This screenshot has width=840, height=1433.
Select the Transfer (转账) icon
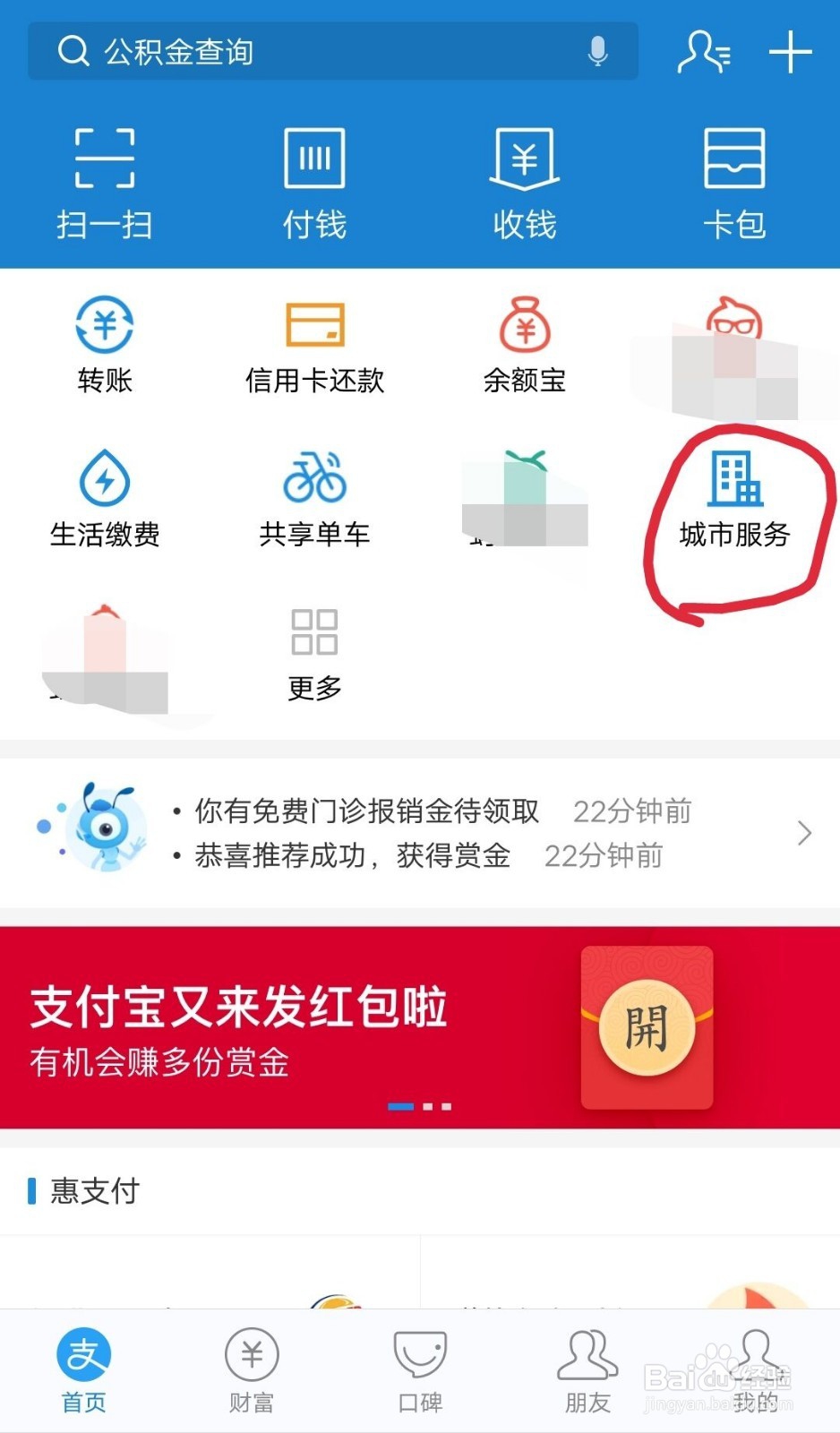click(x=104, y=345)
